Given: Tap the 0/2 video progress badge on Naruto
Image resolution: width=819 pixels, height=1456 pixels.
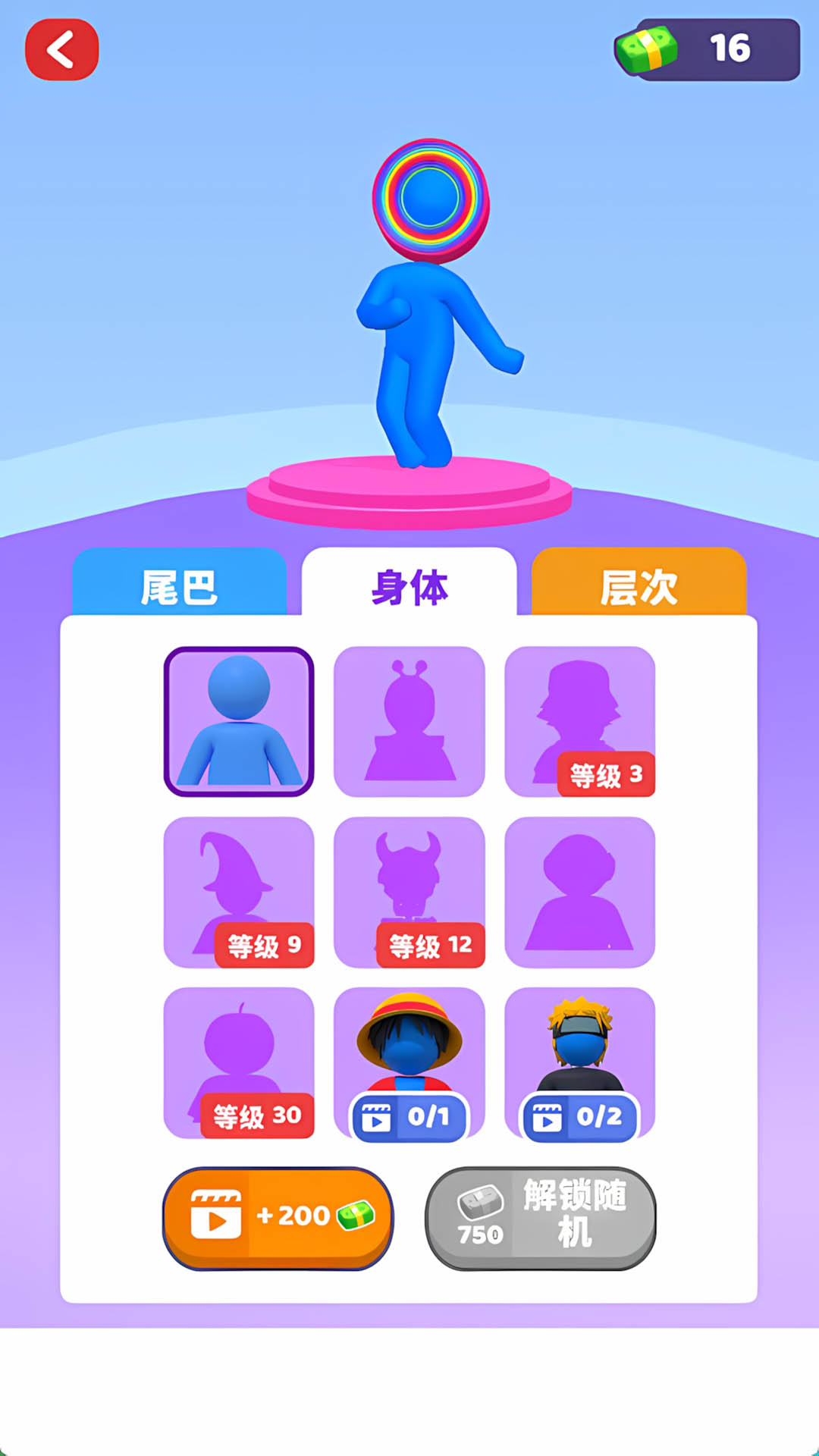Looking at the screenshot, I should click(580, 1117).
